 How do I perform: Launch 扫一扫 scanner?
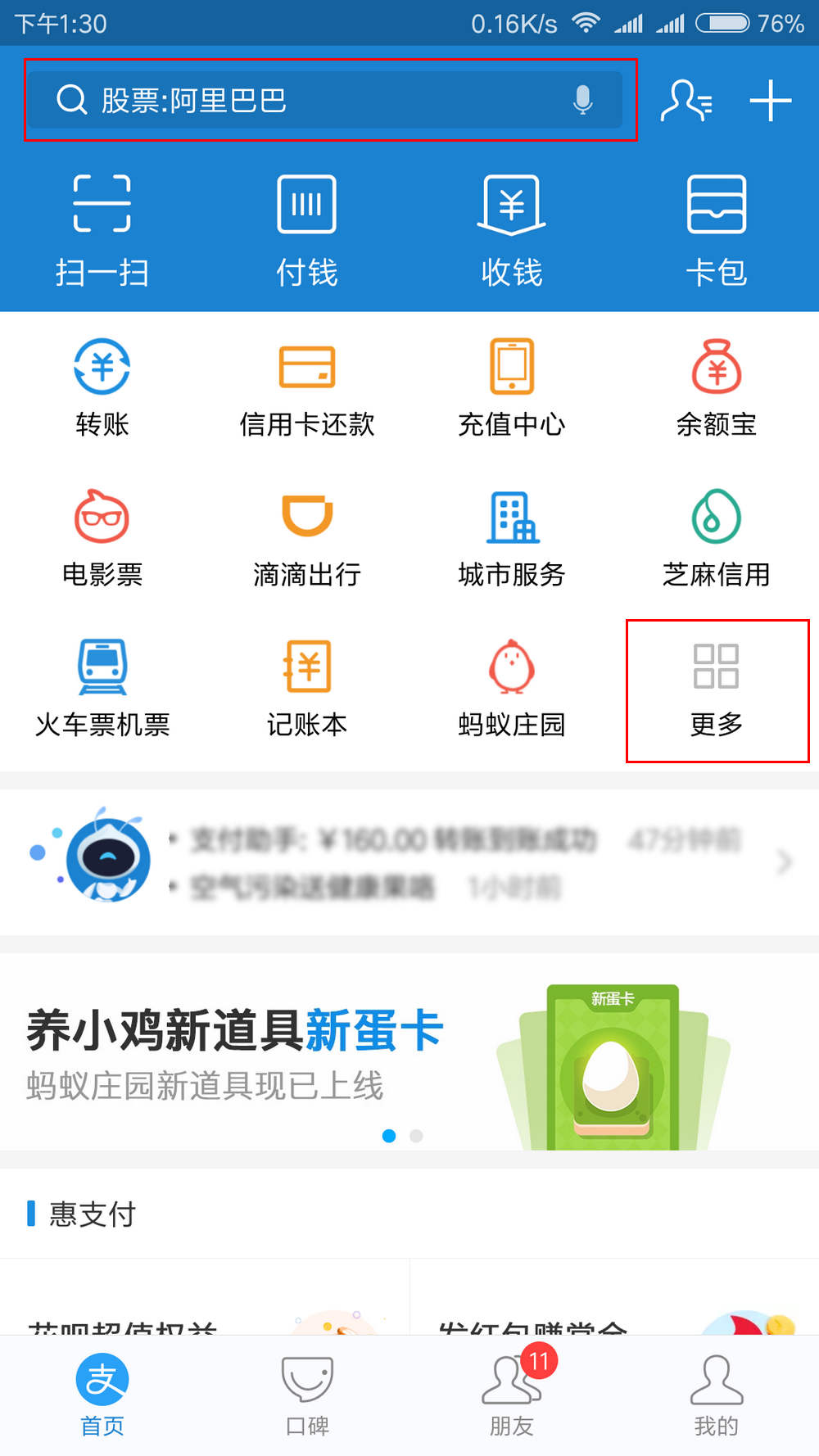coord(102,230)
